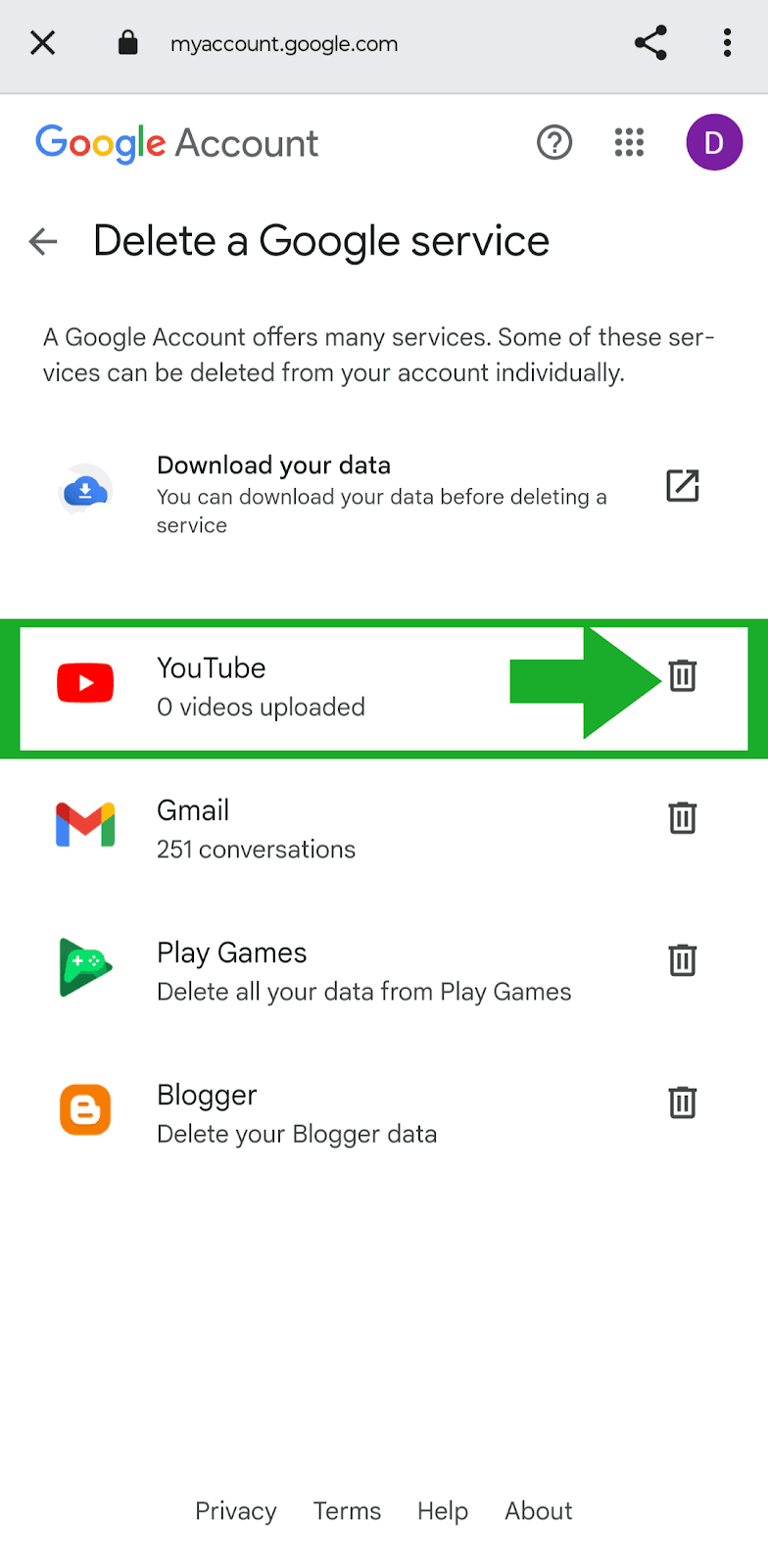Open Download your data external link

[x=682, y=485]
